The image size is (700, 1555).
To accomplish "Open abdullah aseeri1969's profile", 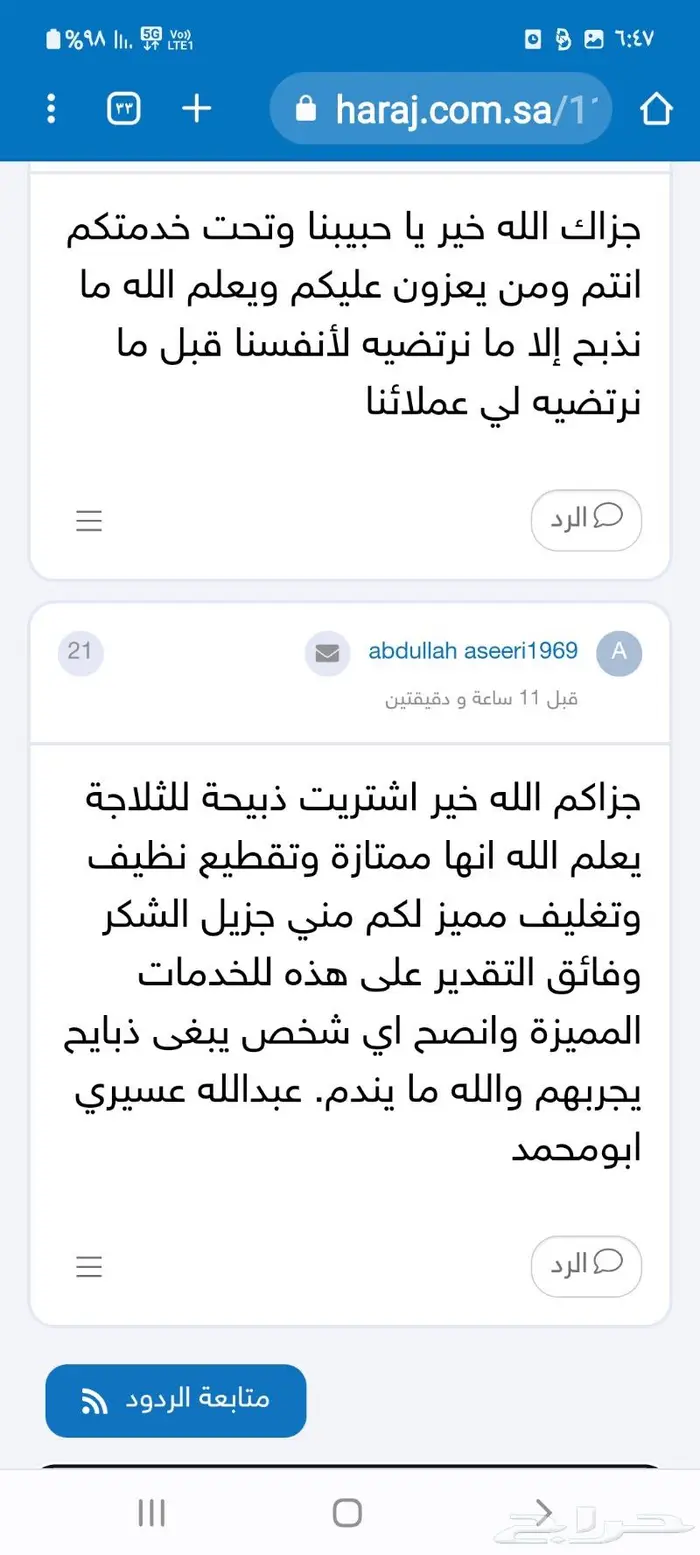I will coord(473,651).
